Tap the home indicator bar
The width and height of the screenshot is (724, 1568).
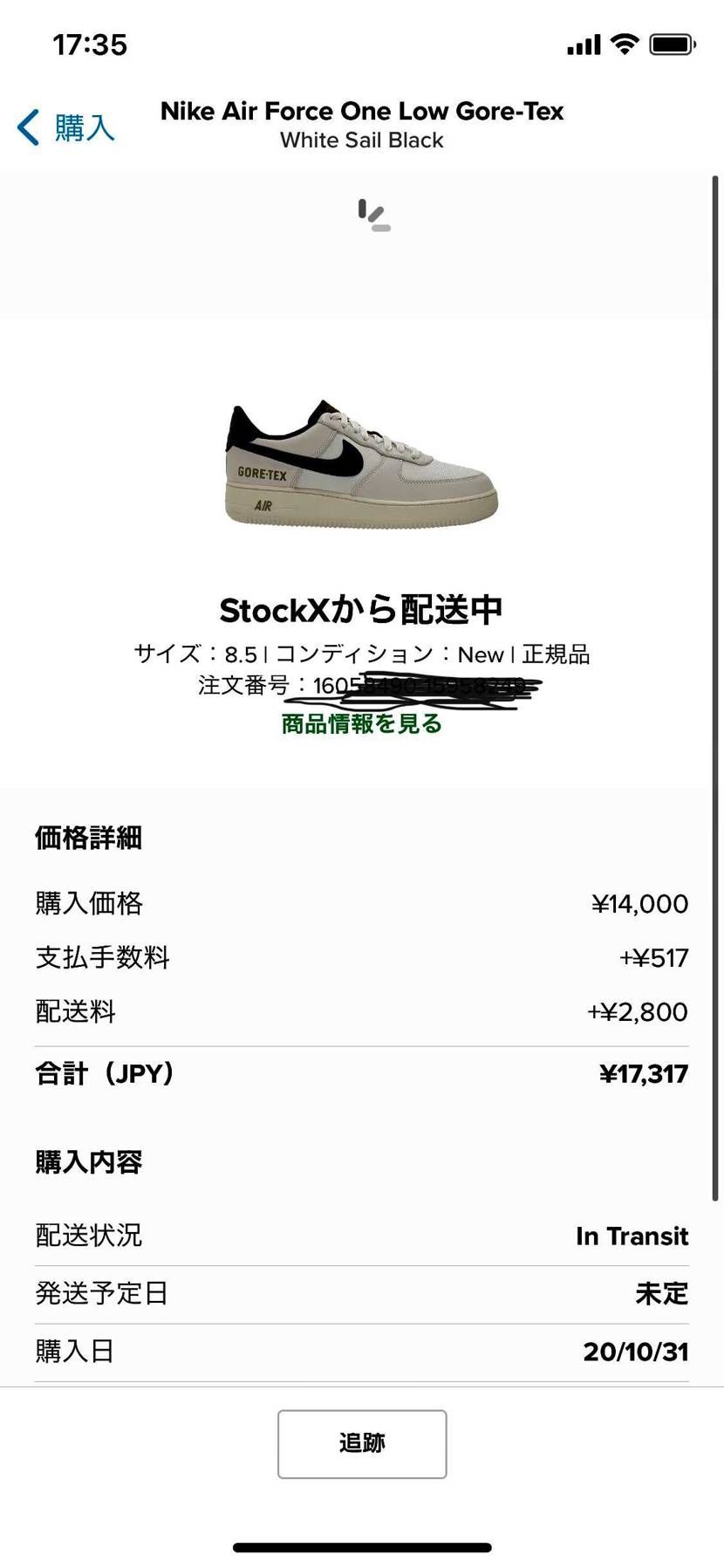(x=361, y=1544)
